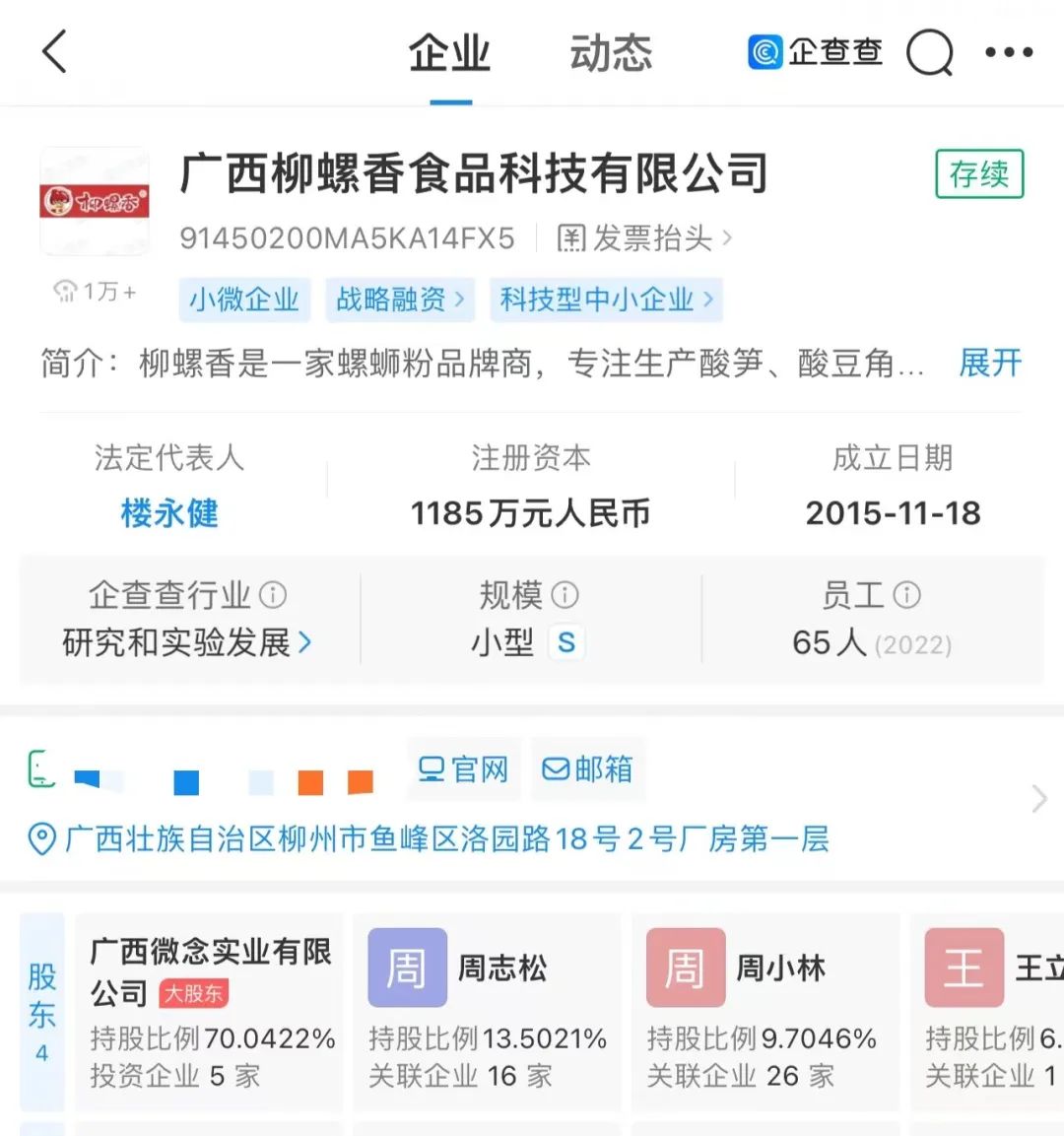Switch to the 动态 tab

click(611, 54)
